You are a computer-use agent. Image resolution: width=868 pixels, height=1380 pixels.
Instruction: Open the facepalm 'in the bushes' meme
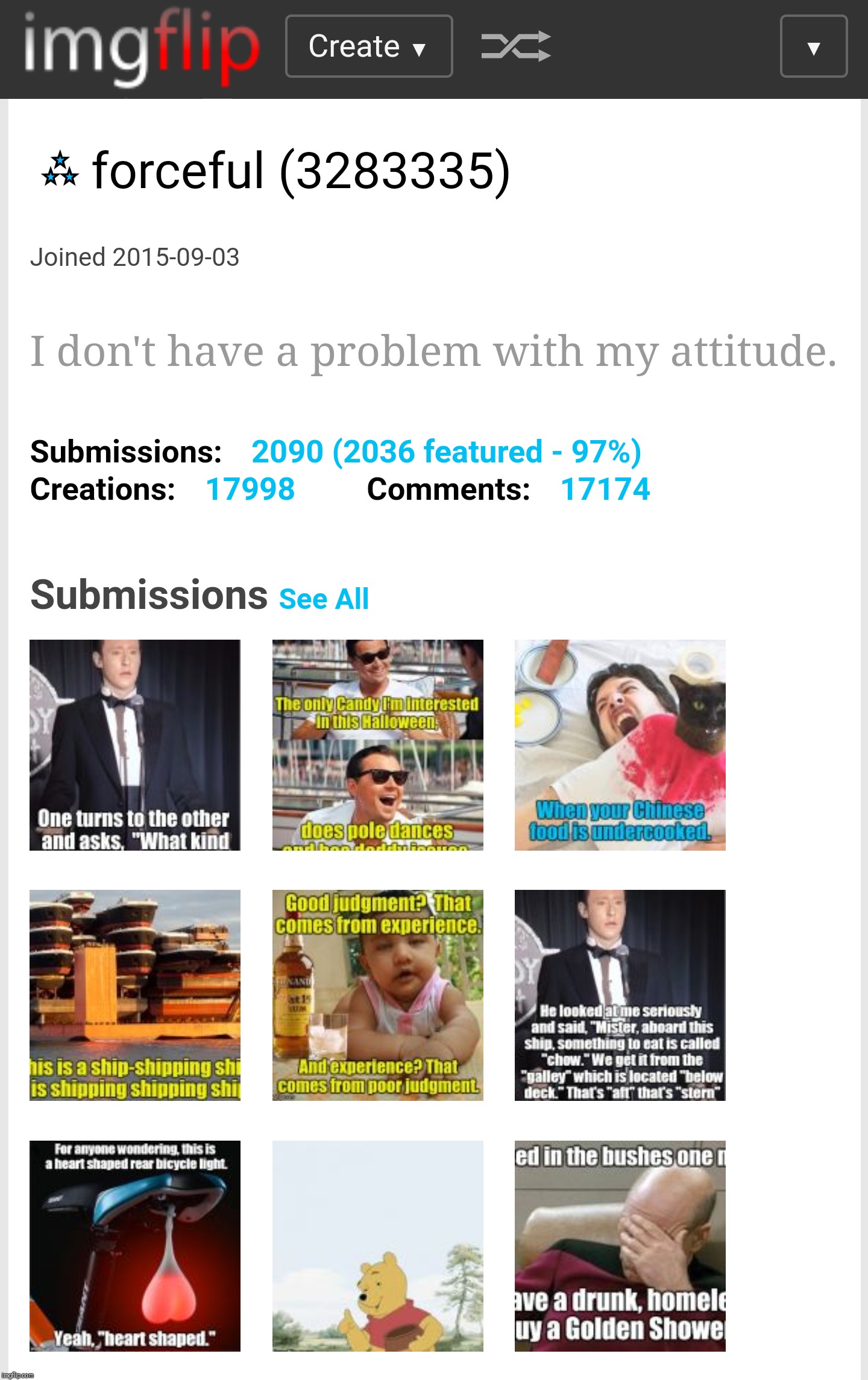click(x=620, y=1246)
